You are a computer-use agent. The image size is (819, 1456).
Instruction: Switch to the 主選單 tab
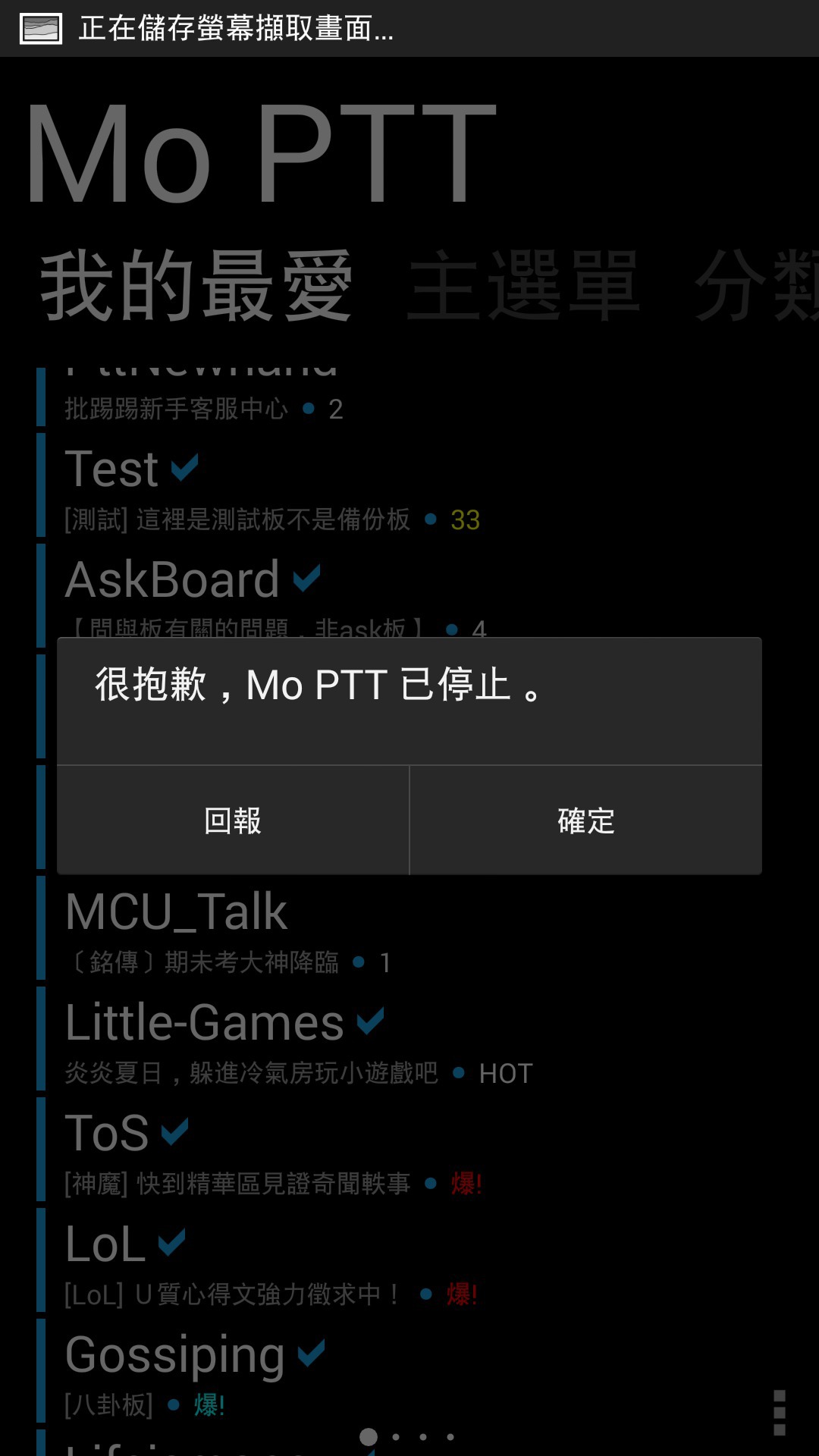(523, 287)
